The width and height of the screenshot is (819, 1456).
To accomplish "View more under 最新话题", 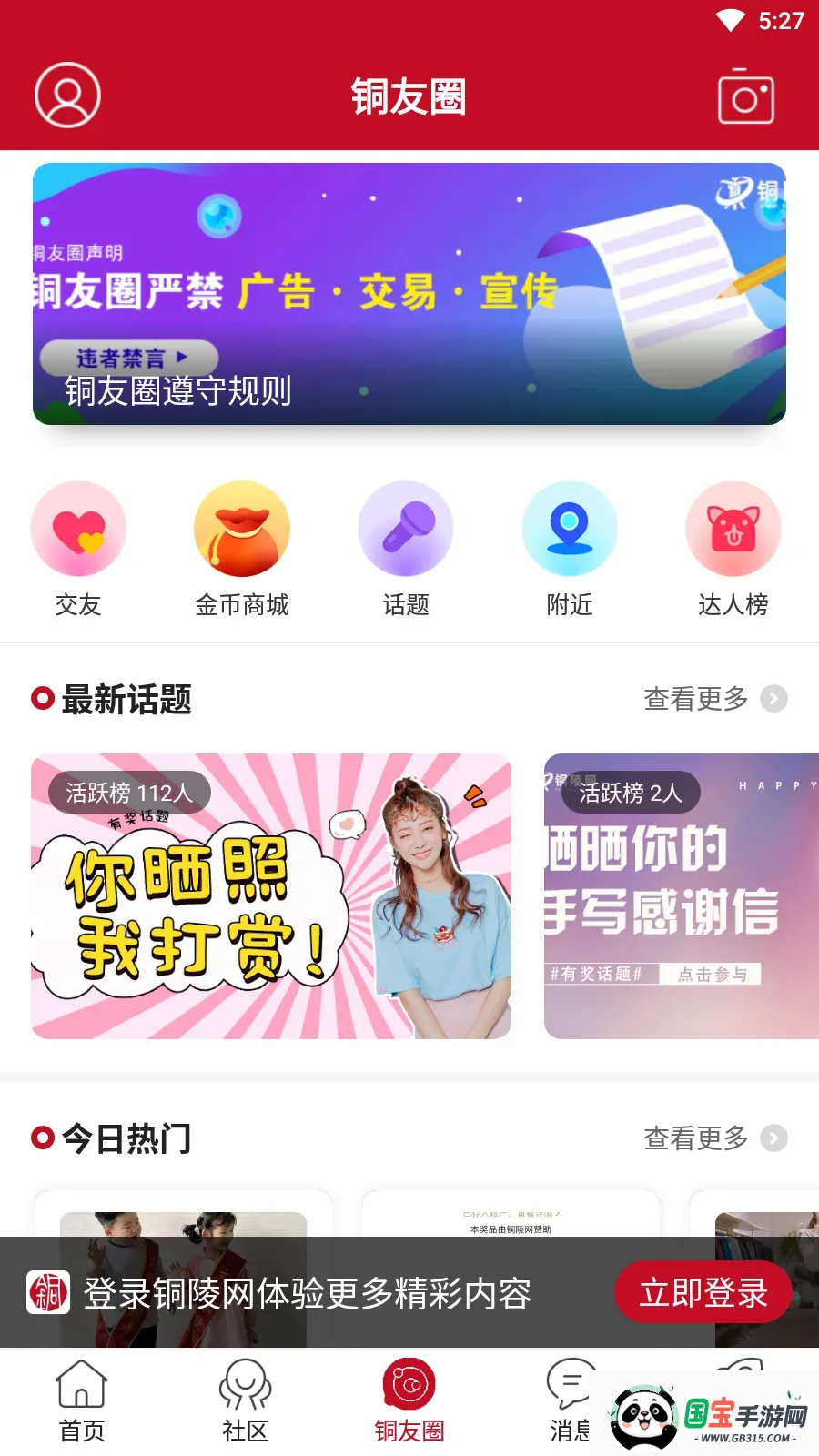I will tap(714, 699).
